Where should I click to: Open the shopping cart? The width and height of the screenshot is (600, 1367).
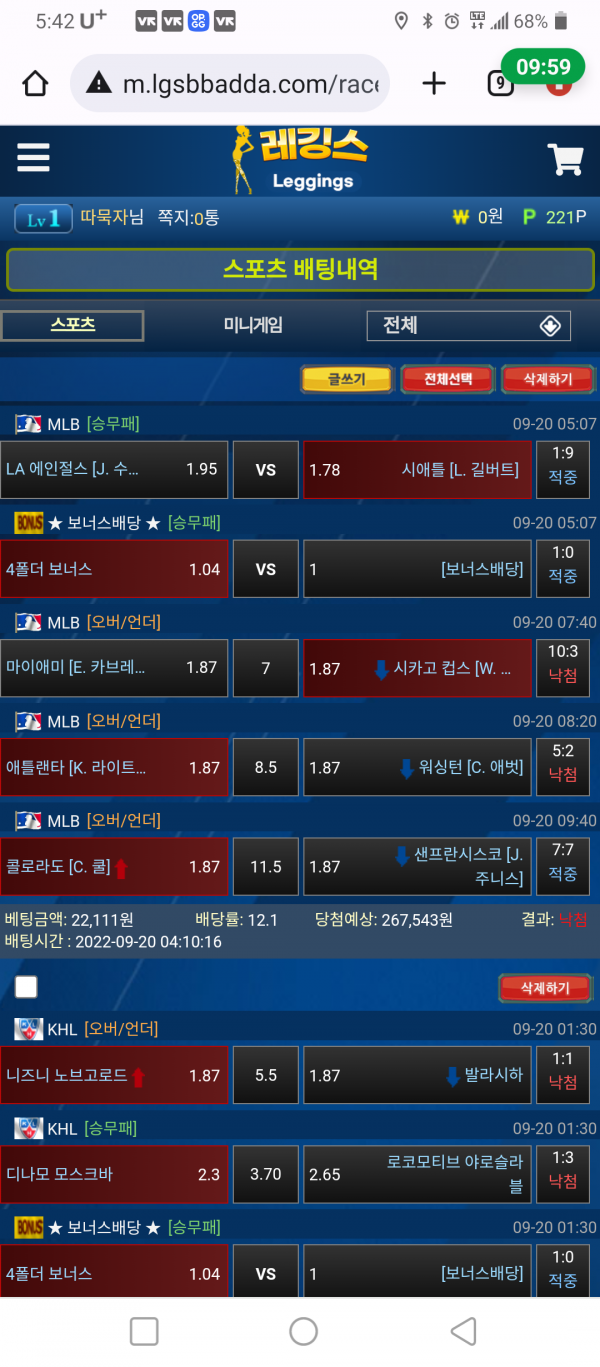565,159
